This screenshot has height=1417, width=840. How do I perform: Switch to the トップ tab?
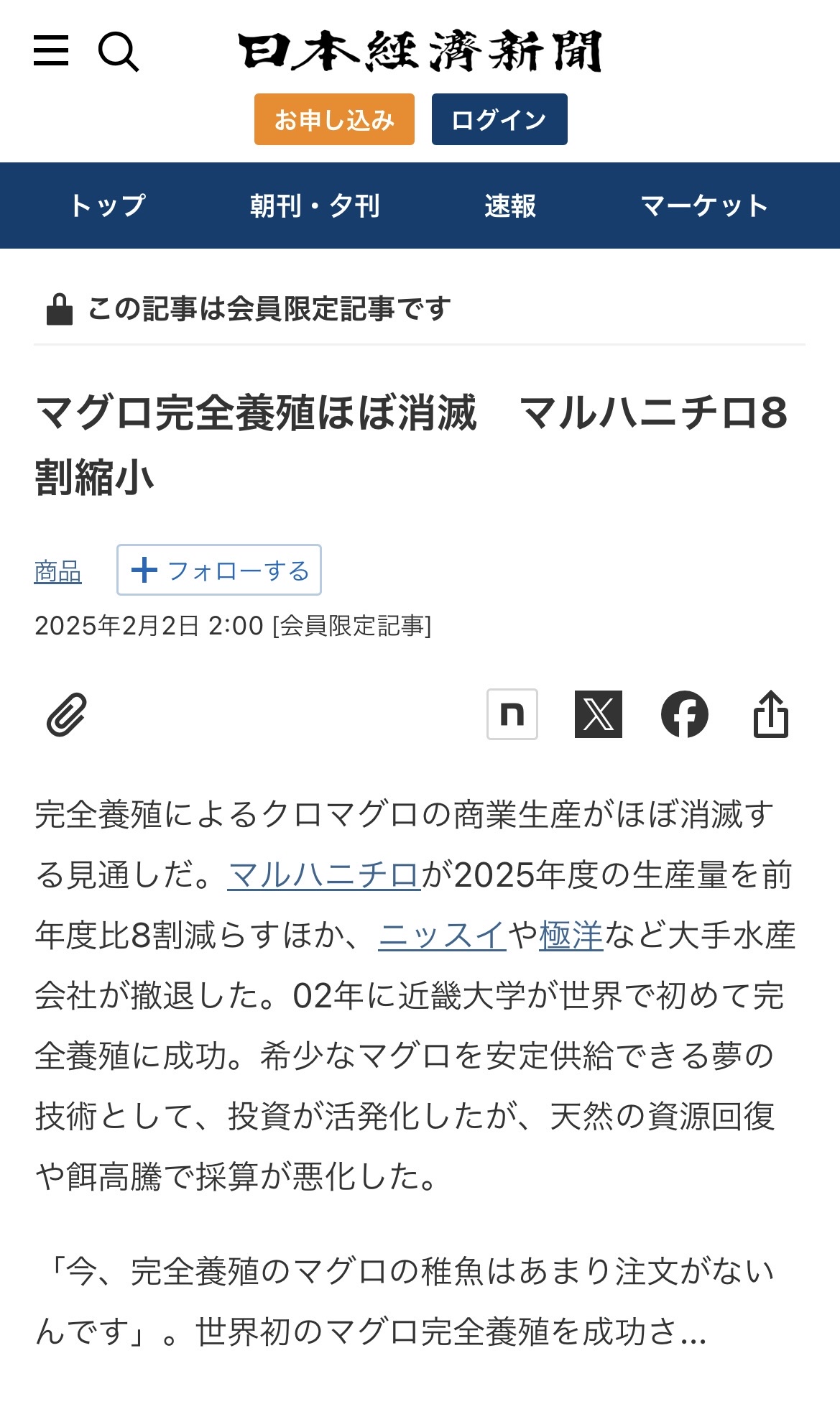pos(108,206)
